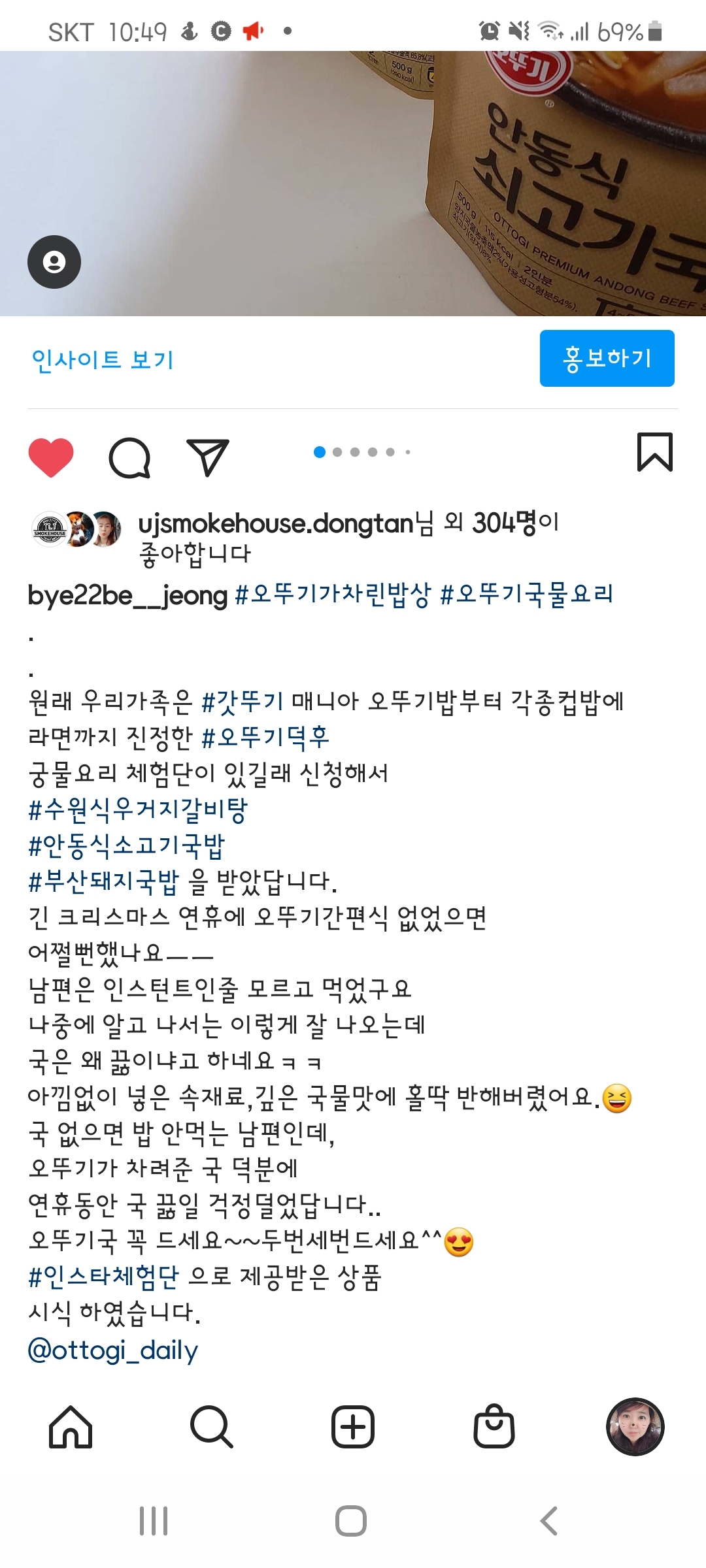The width and height of the screenshot is (706, 1568).
Task: Open hashtag #수원식우거지갈비탕
Action: [138, 810]
